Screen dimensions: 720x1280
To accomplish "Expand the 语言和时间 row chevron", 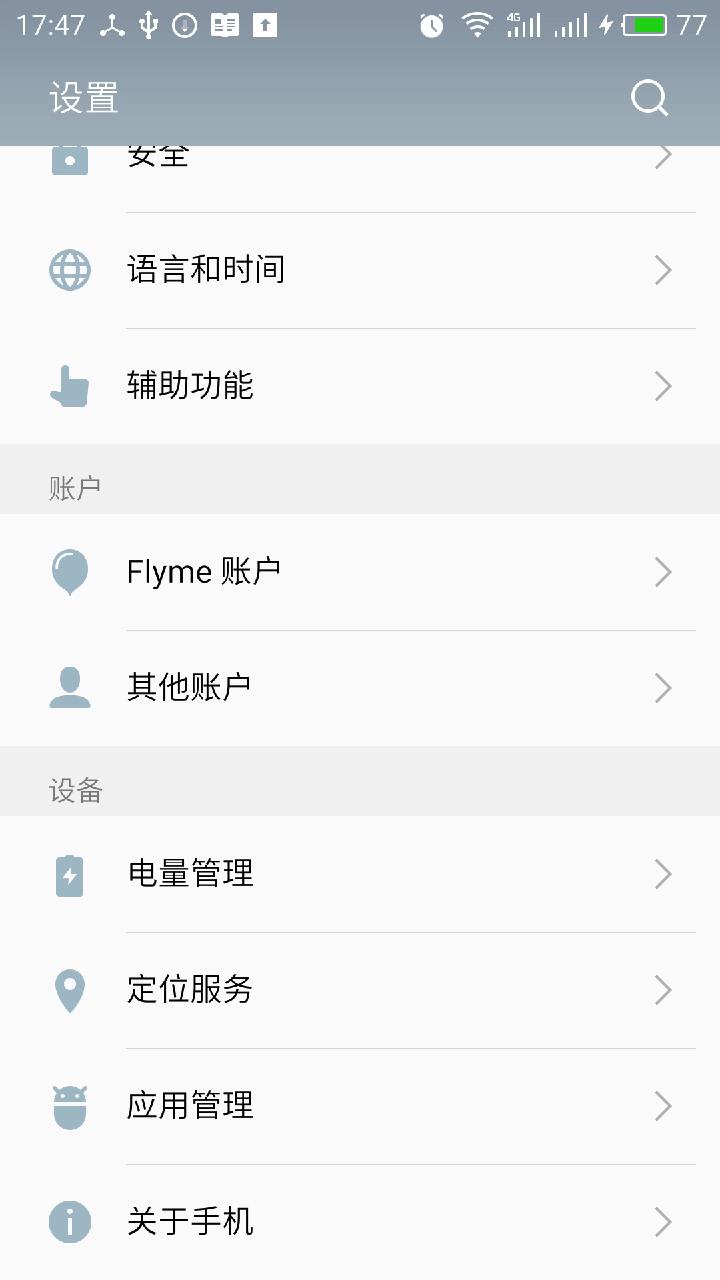I will coord(663,269).
